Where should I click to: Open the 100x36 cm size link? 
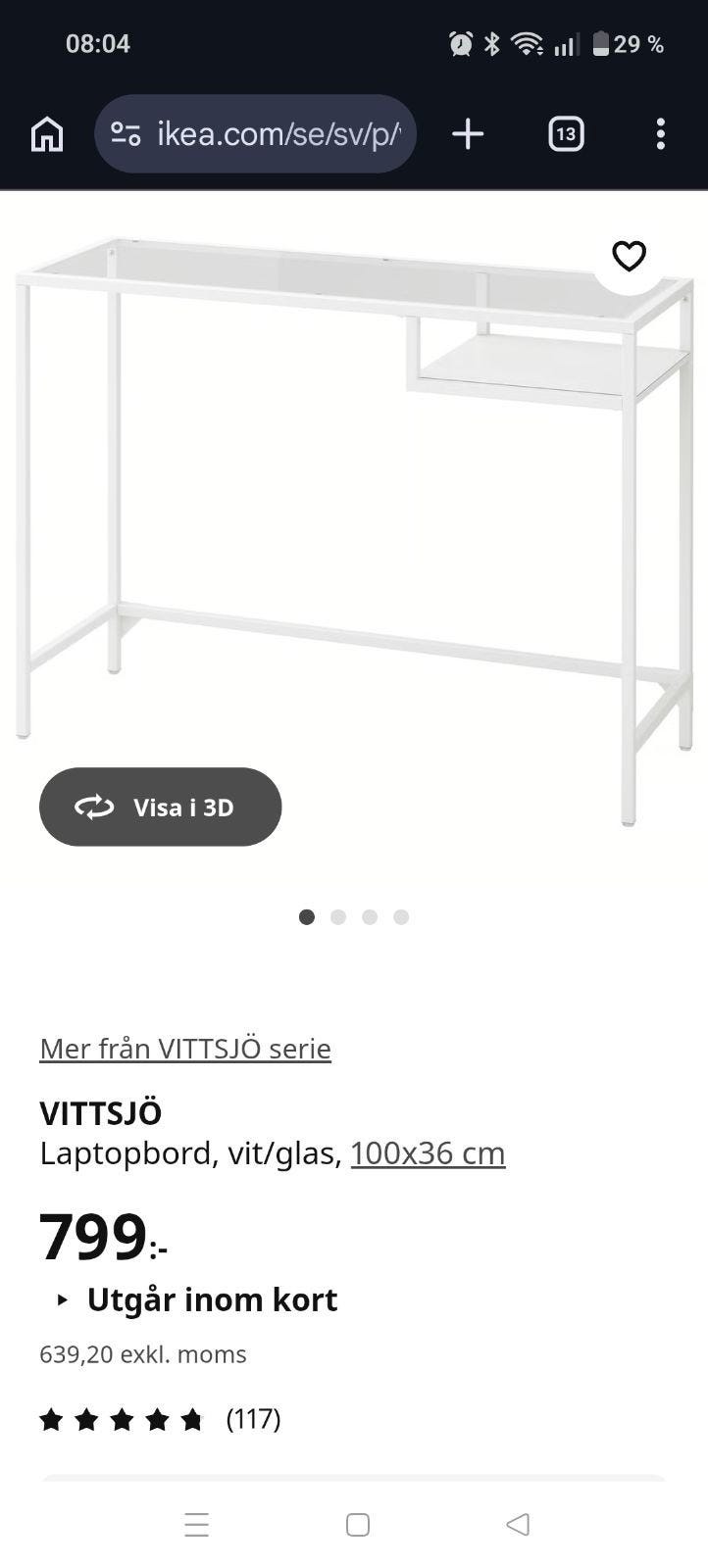428,1153
